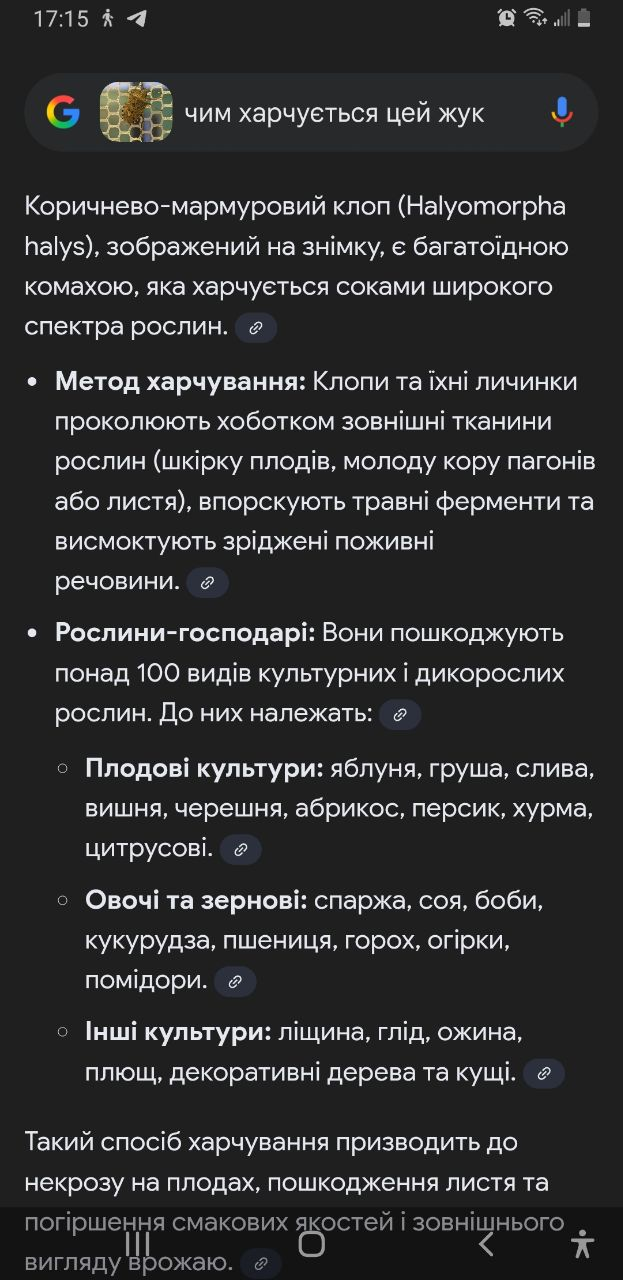Open source link after 'спектра рослин'
Image resolution: width=623 pixels, height=1280 pixels.
tap(256, 328)
